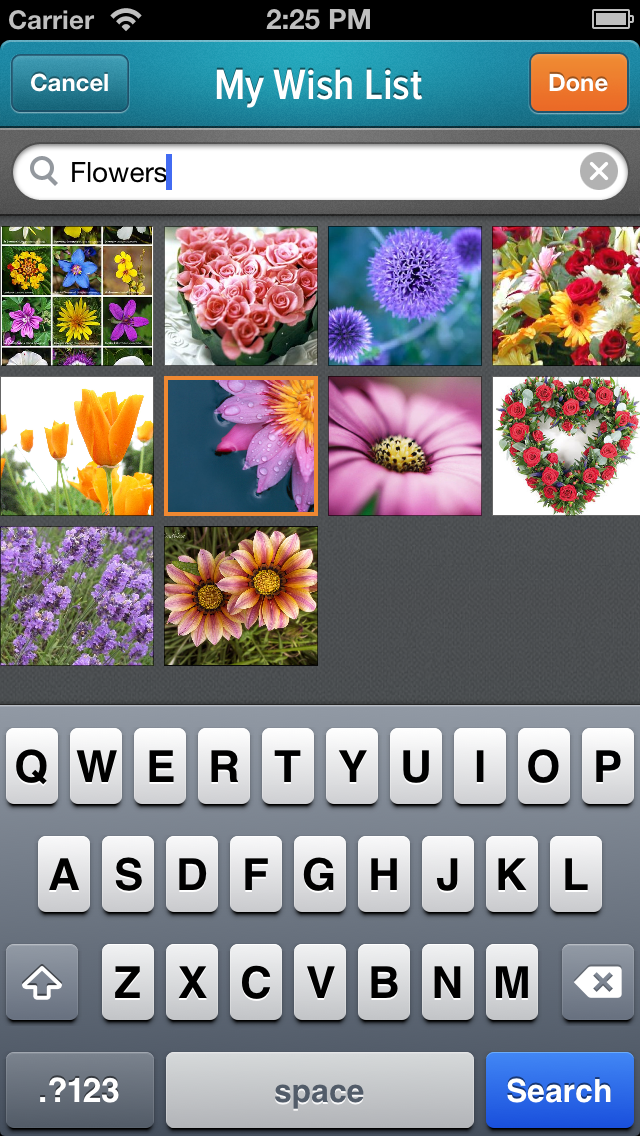Viewport: 640px width, 1136px height.
Task: Tap the highlighted pink flower with water drops
Action: tap(241, 446)
